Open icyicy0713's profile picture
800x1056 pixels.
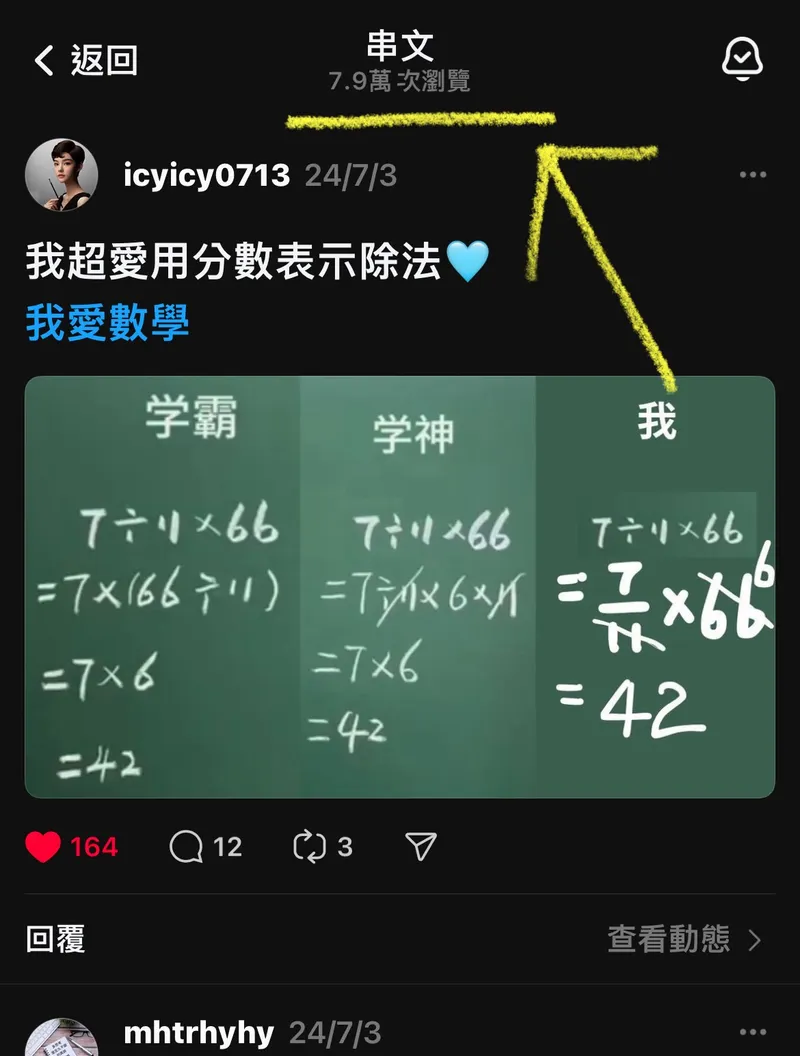(x=61, y=176)
